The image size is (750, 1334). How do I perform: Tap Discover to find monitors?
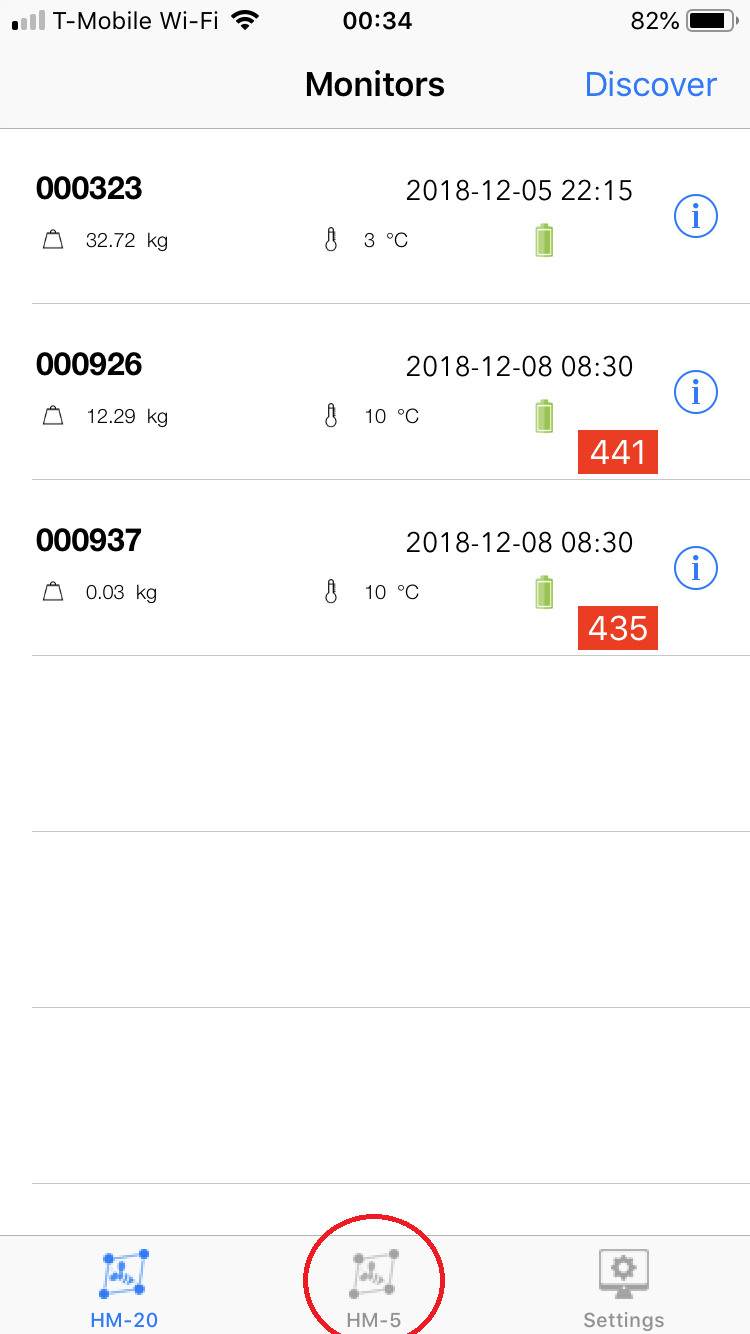click(650, 85)
